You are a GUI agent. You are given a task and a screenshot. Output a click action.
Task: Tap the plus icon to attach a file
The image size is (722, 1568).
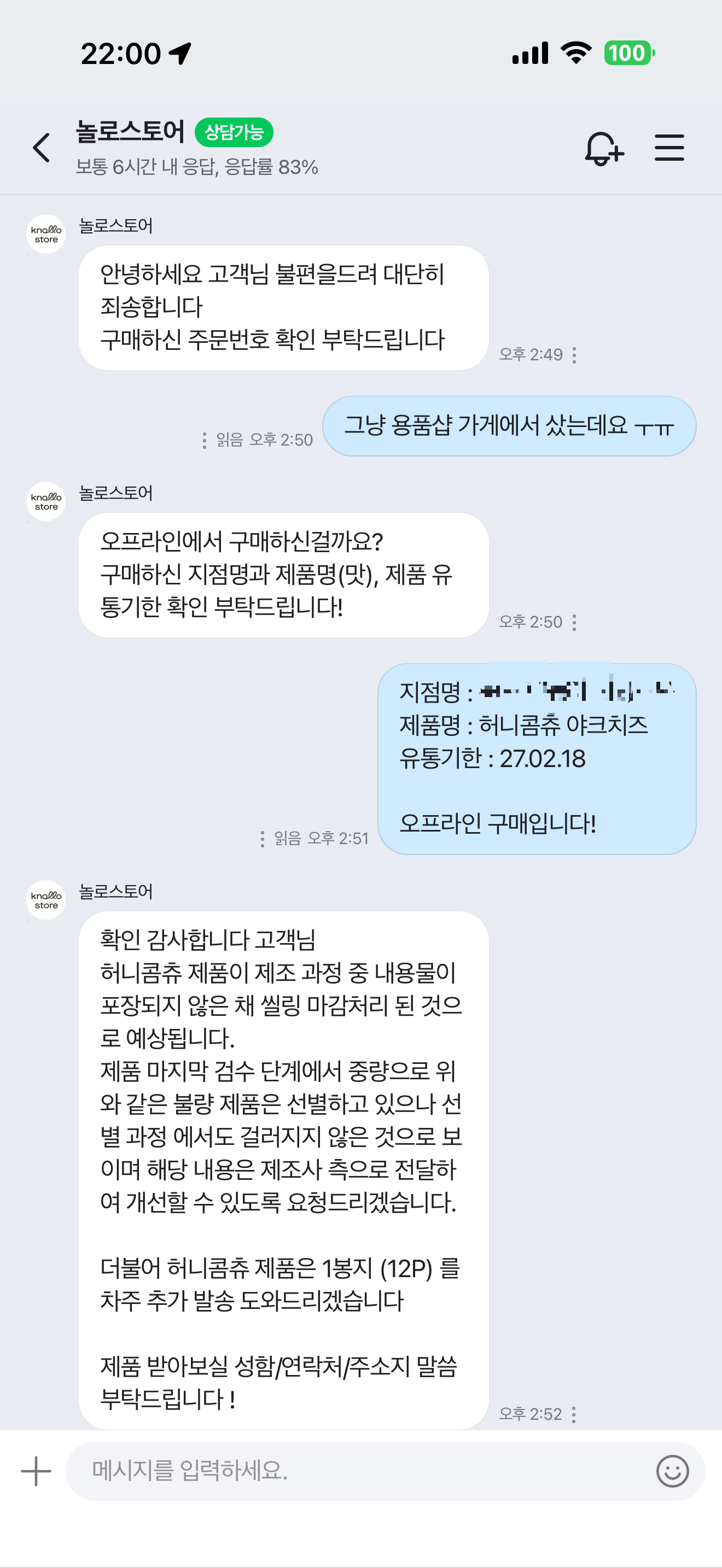(36, 1471)
